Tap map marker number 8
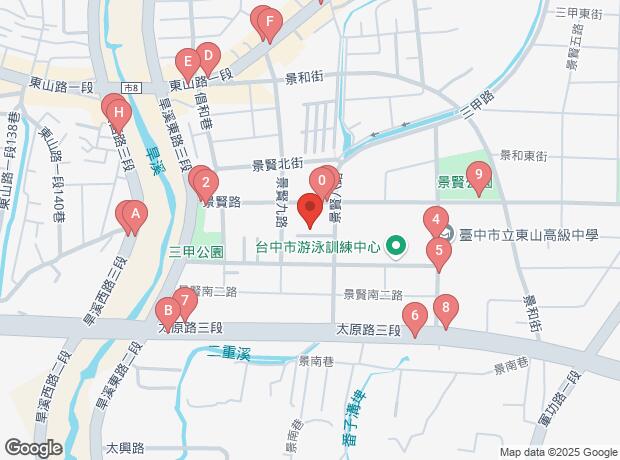The image size is (620, 460). coord(445,308)
